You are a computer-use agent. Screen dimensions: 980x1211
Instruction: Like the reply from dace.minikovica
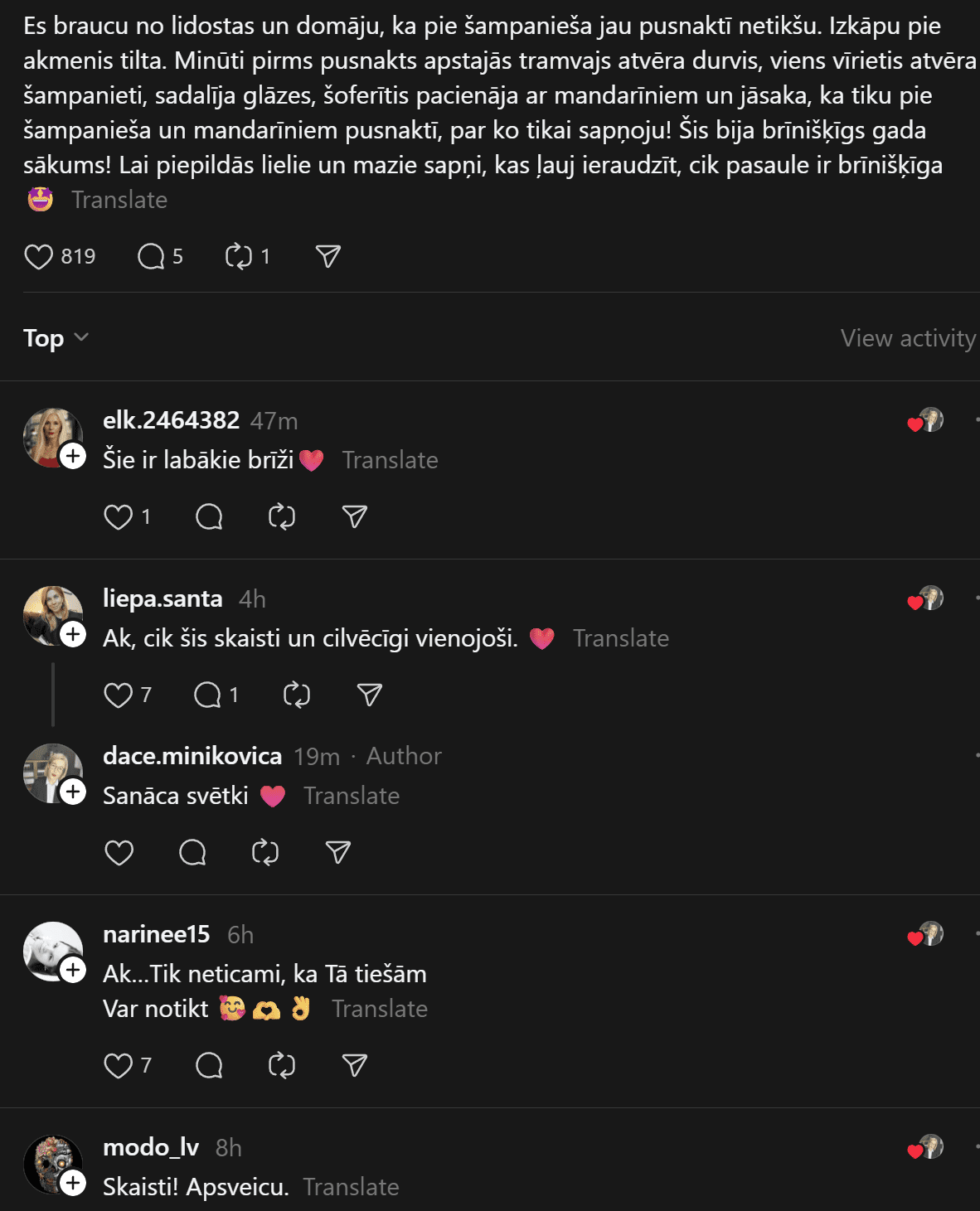[x=119, y=853]
